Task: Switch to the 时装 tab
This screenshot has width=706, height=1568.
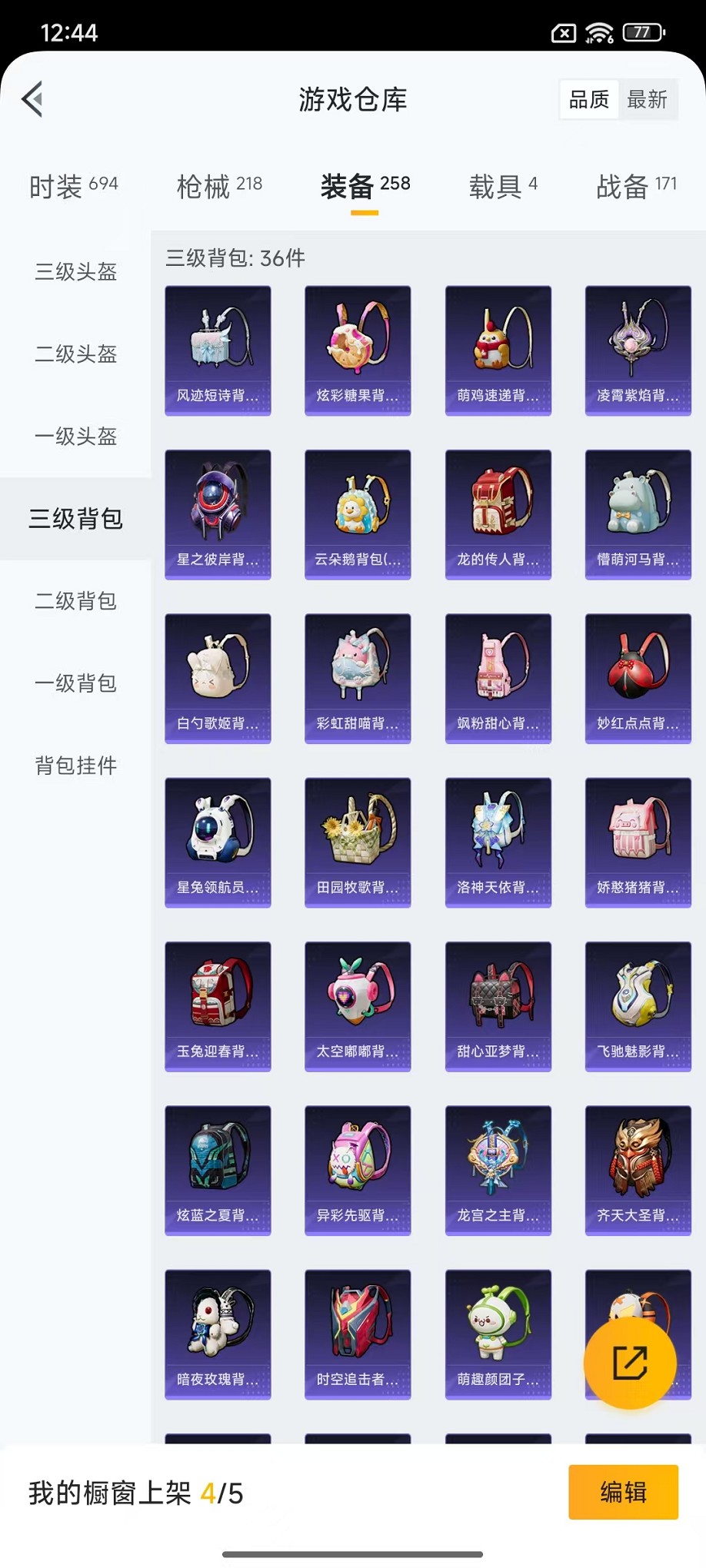Action: coord(74,186)
